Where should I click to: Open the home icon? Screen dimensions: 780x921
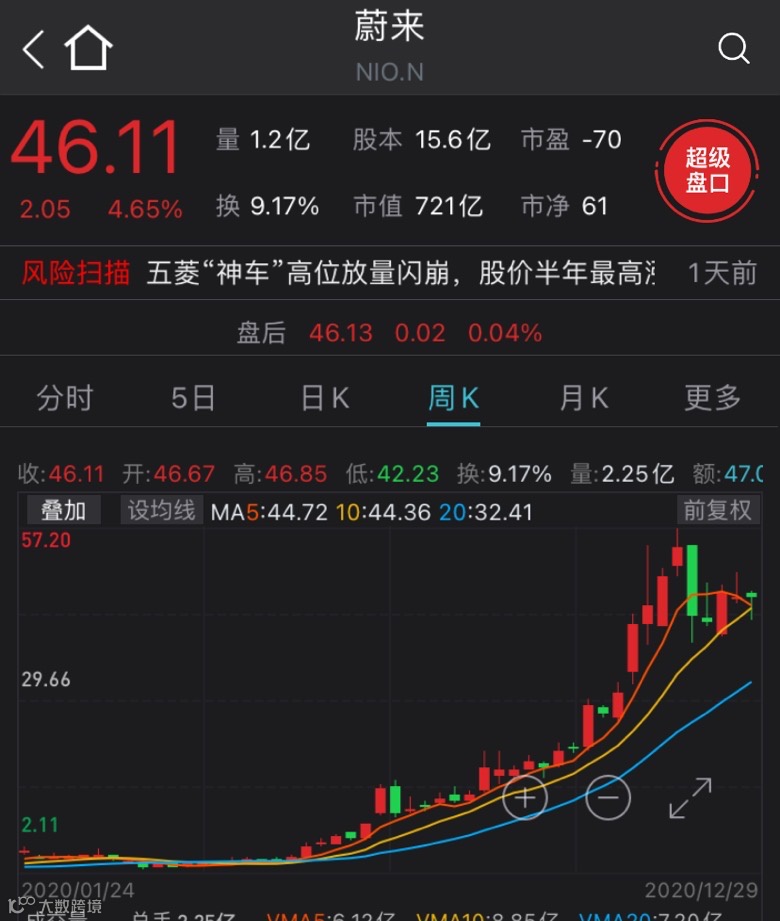coord(88,48)
